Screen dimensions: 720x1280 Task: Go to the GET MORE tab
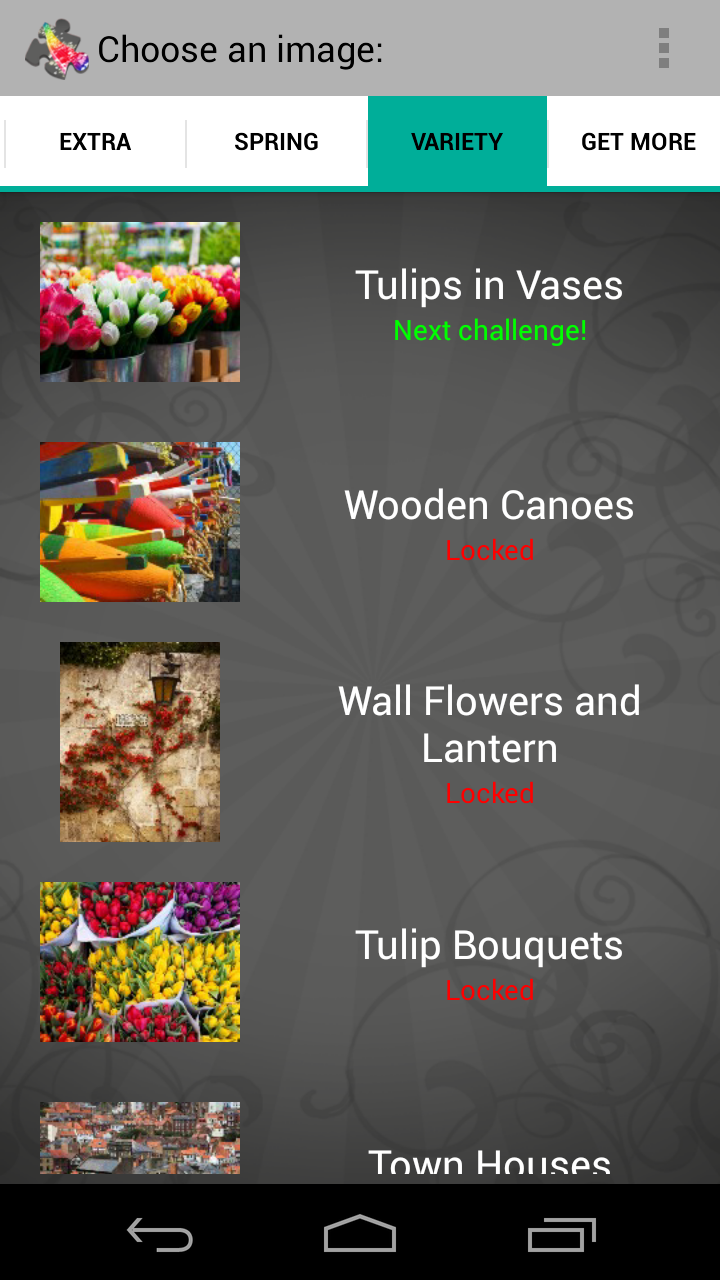coord(637,142)
